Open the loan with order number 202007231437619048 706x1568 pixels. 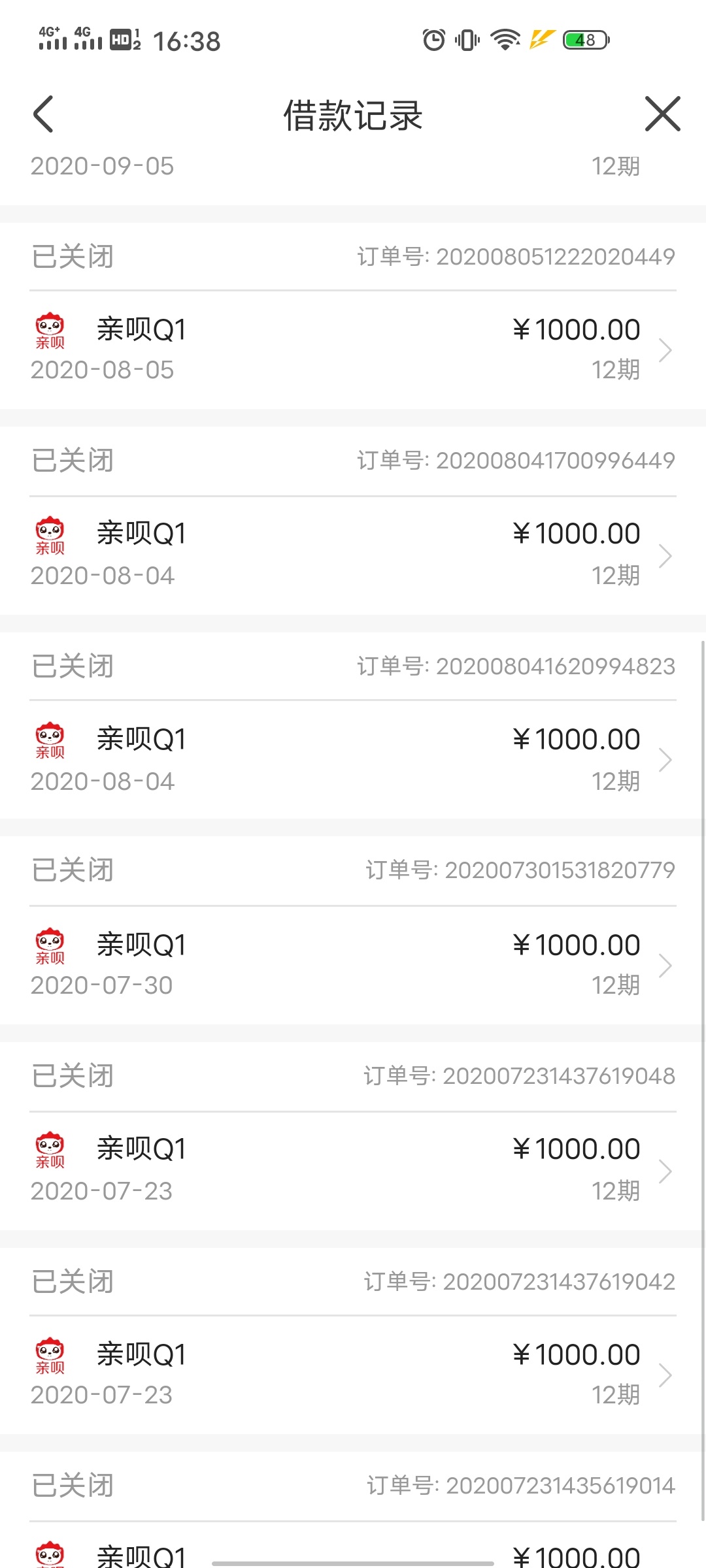click(353, 1170)
